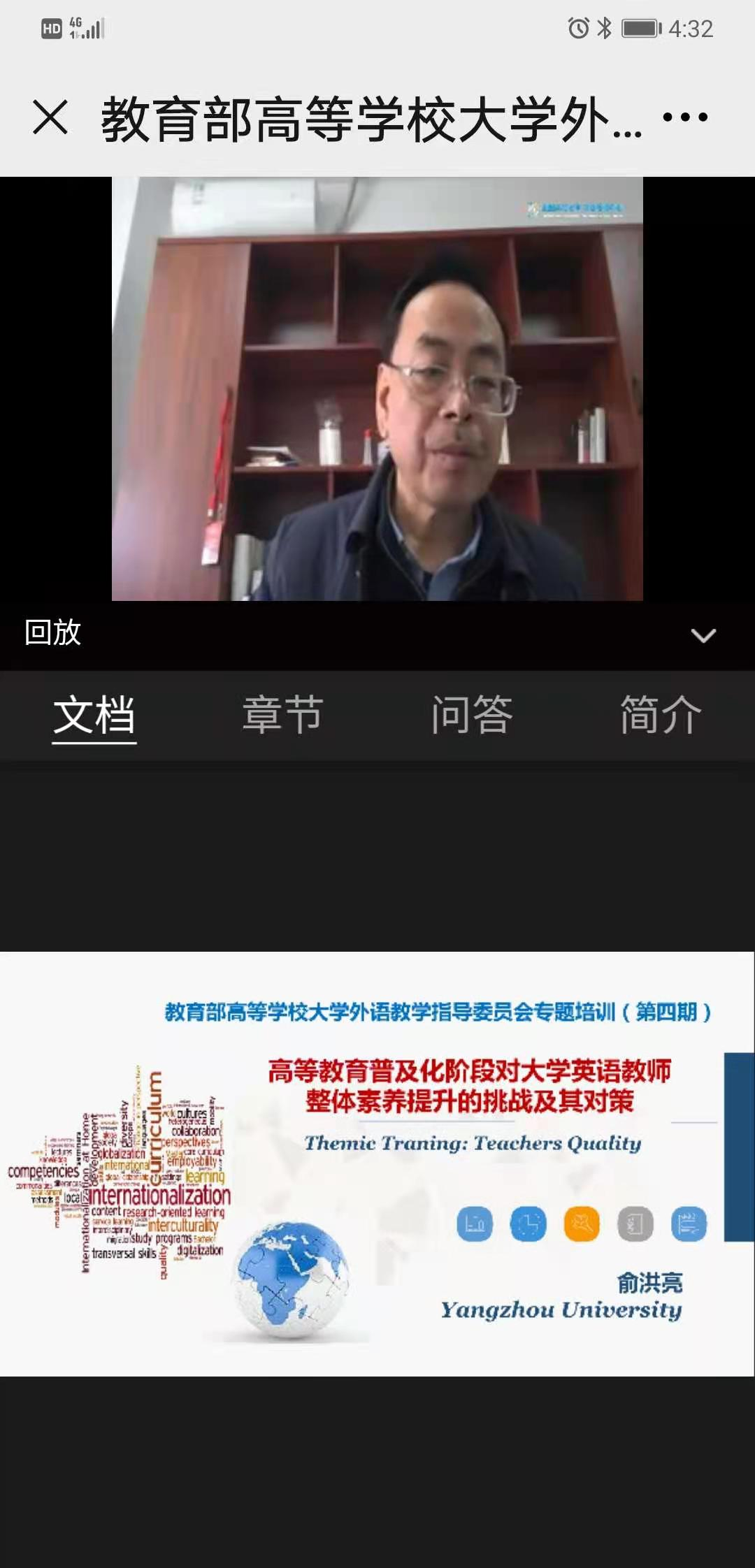755x1568 pixels.
Task: Close the webinar page
Action: (x=50, y=117)
